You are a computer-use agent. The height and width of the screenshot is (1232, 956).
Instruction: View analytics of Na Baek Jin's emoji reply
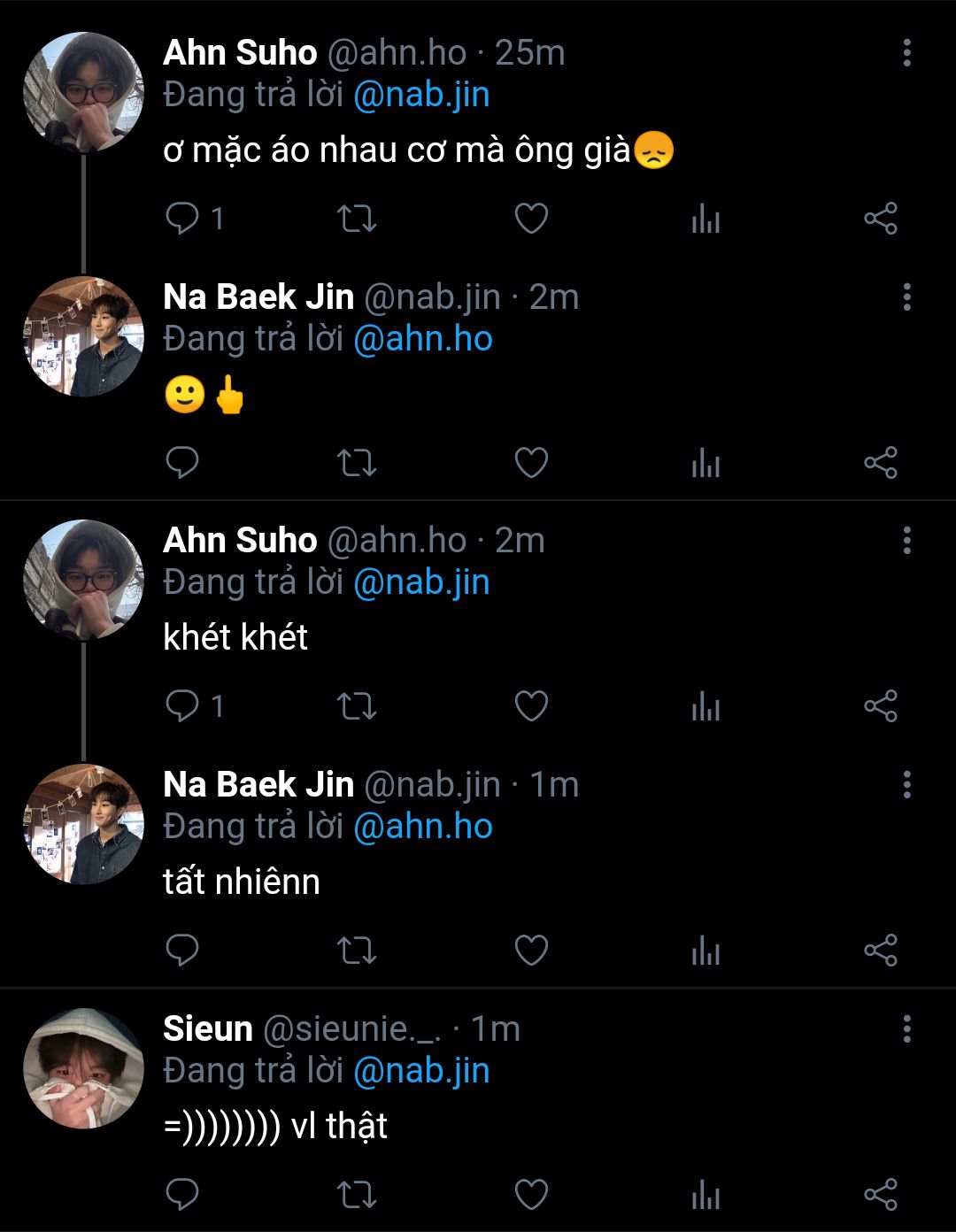pyautogui.click(x=705, y=462)
